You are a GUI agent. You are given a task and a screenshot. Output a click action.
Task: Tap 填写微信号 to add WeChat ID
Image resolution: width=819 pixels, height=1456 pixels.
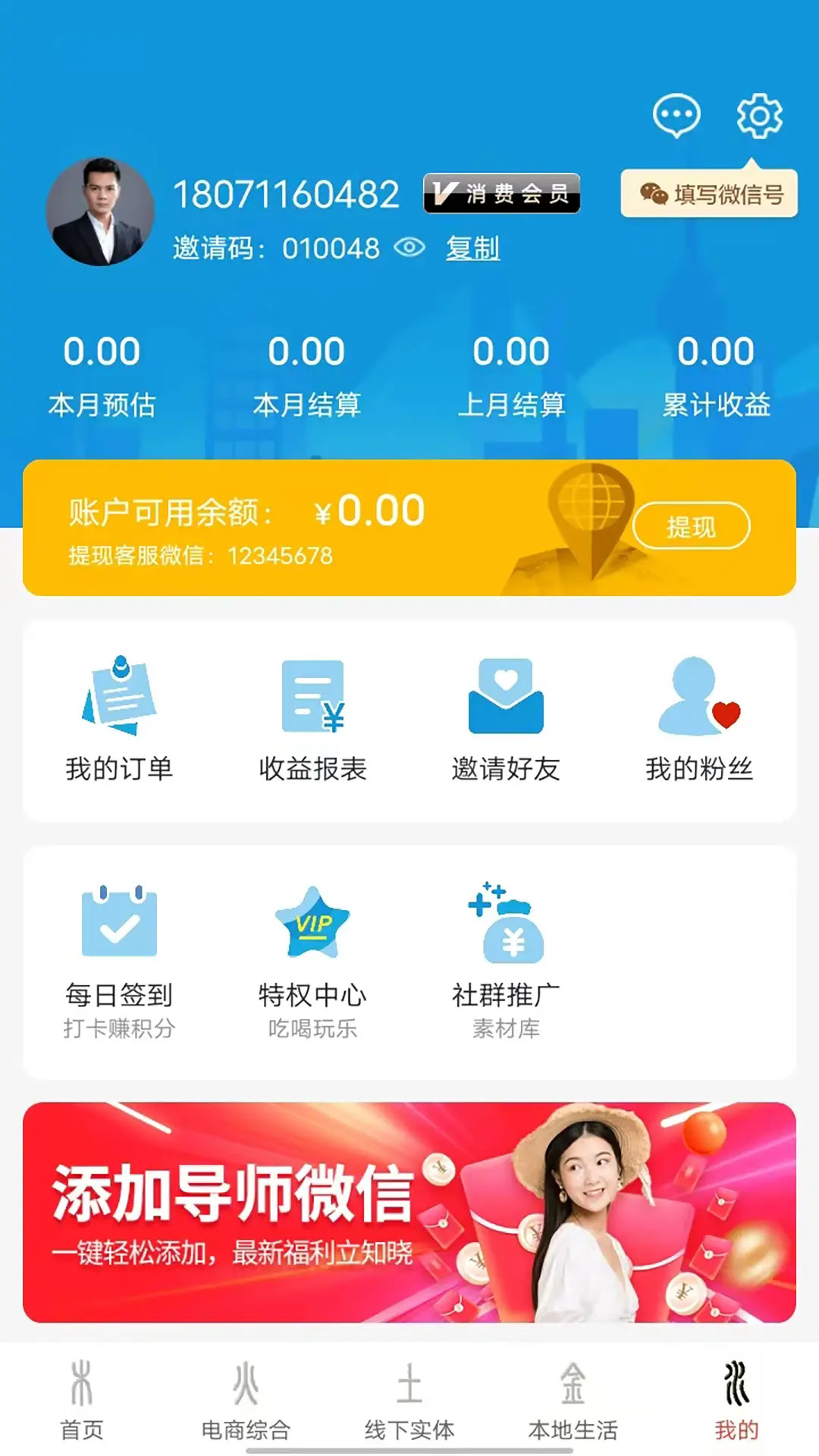[709, 193]
